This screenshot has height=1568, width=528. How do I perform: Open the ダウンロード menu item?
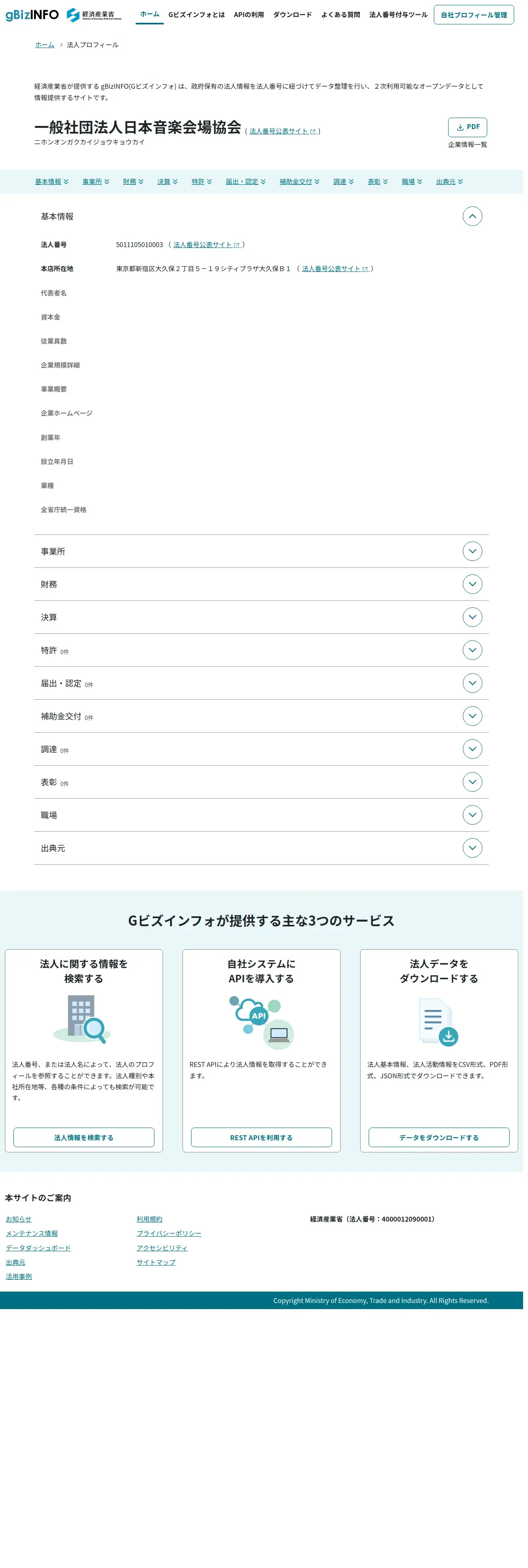[295, 15]
